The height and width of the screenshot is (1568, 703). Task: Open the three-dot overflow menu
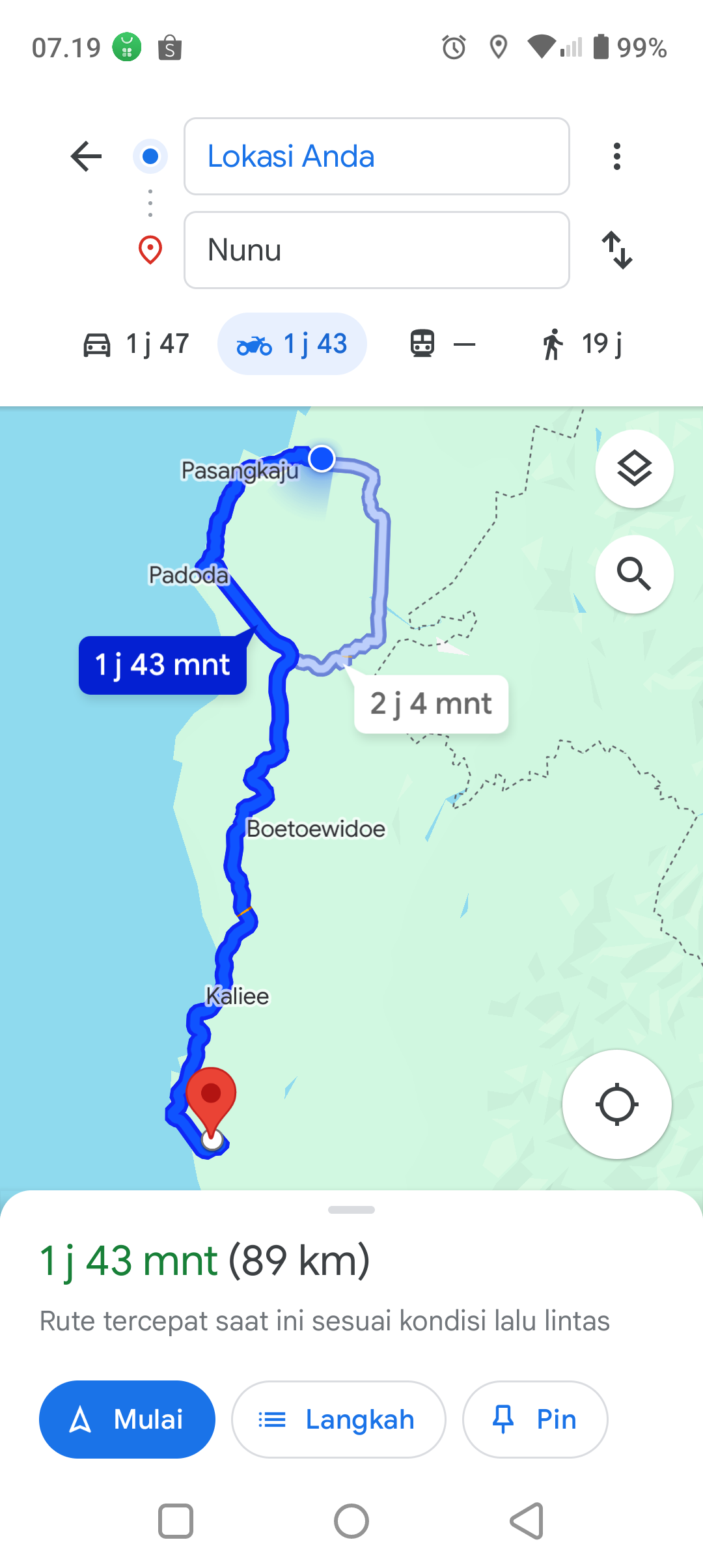tap(616, 156)
